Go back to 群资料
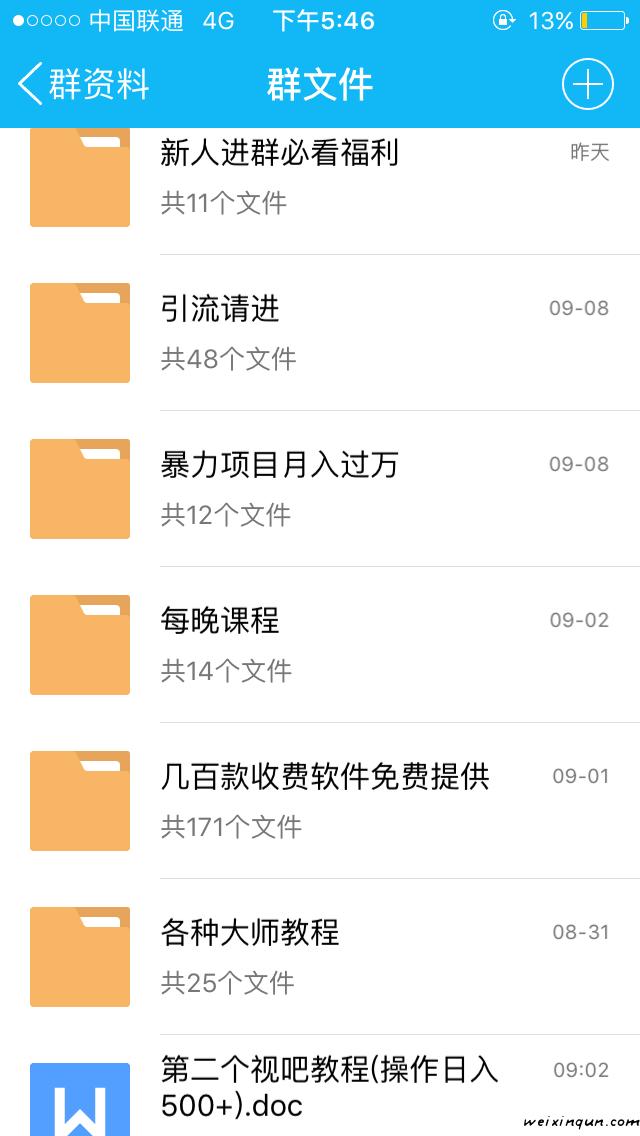 (x=84, y=84)
